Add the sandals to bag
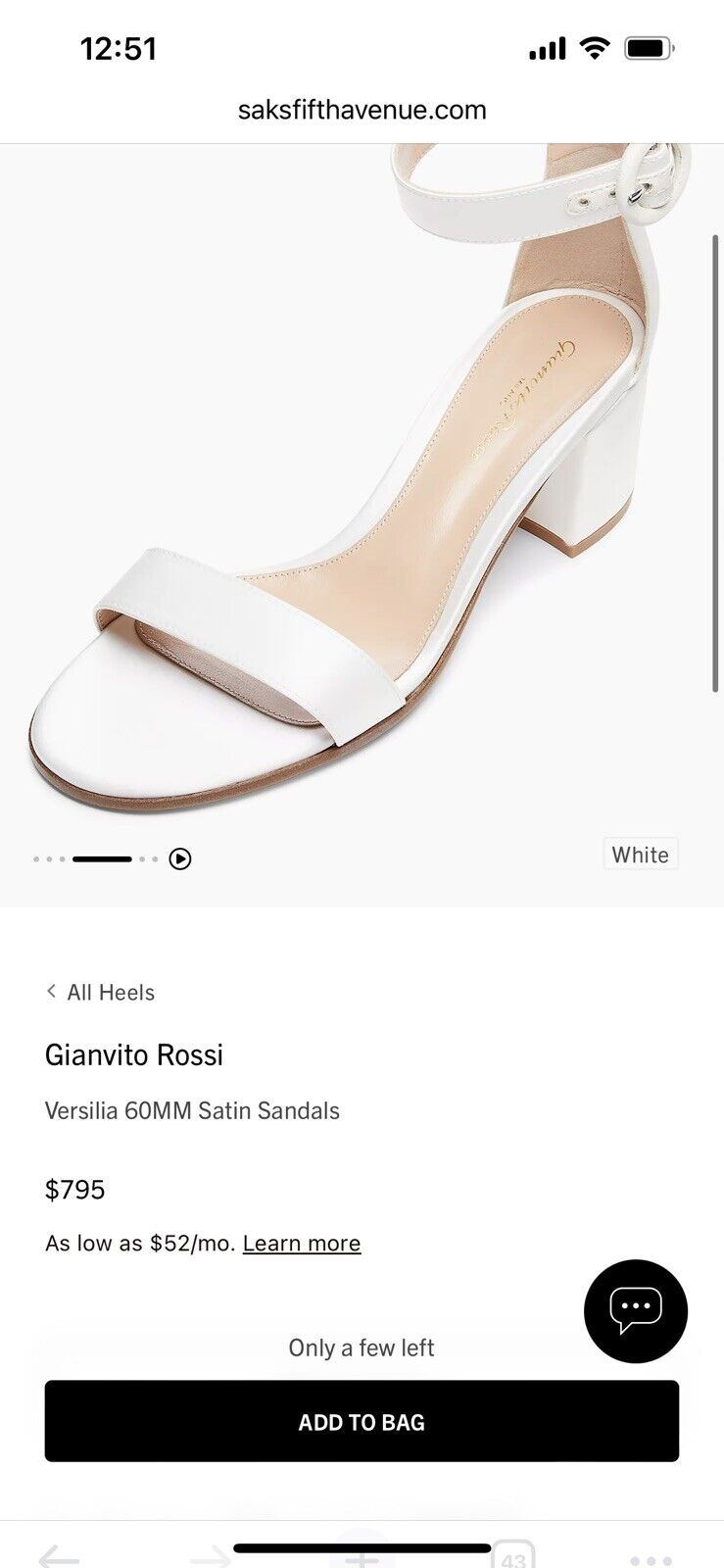The width and height of the screenshot is (724, 1568). (x=362, y=1421)
